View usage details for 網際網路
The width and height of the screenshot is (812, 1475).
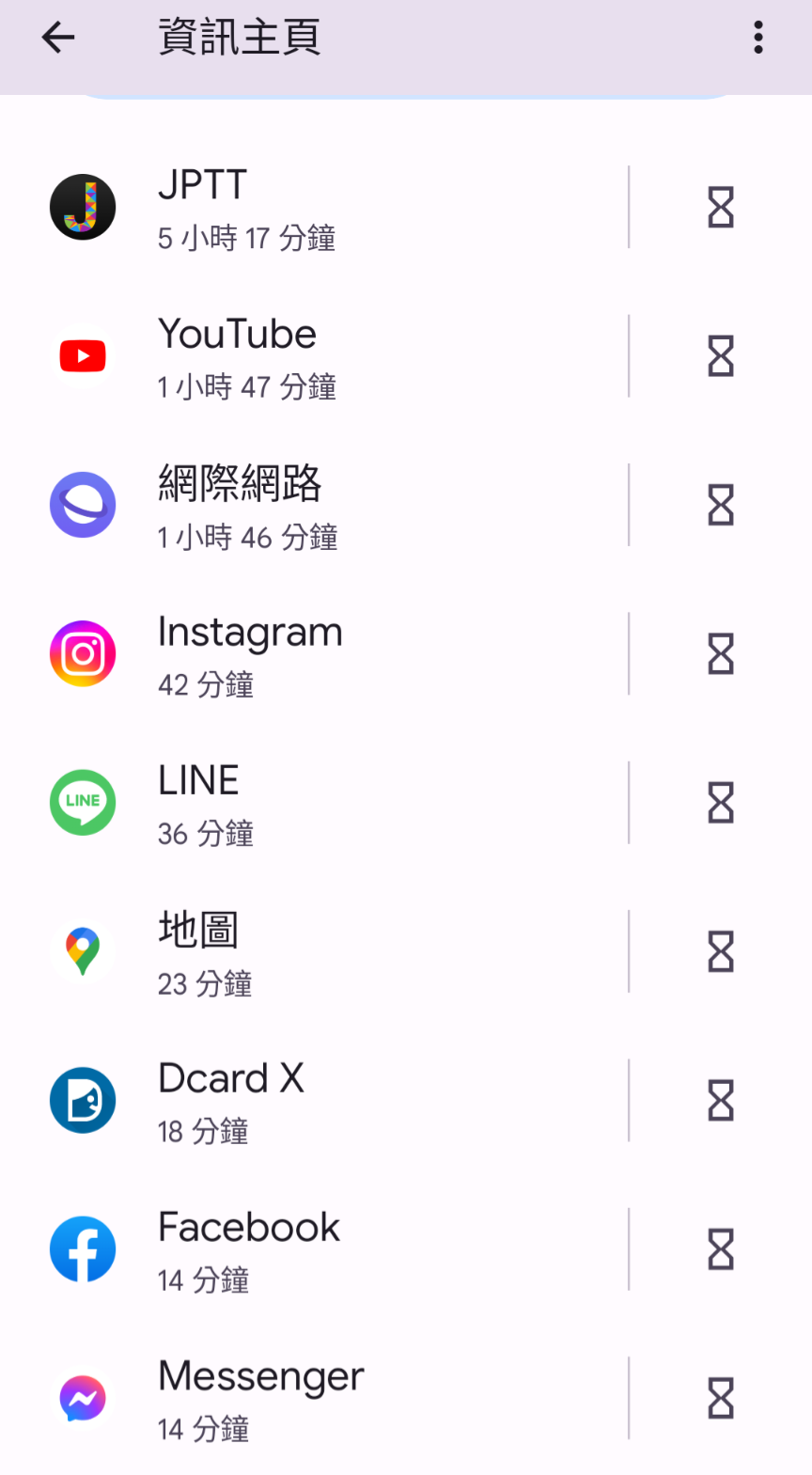coord(314,505)
